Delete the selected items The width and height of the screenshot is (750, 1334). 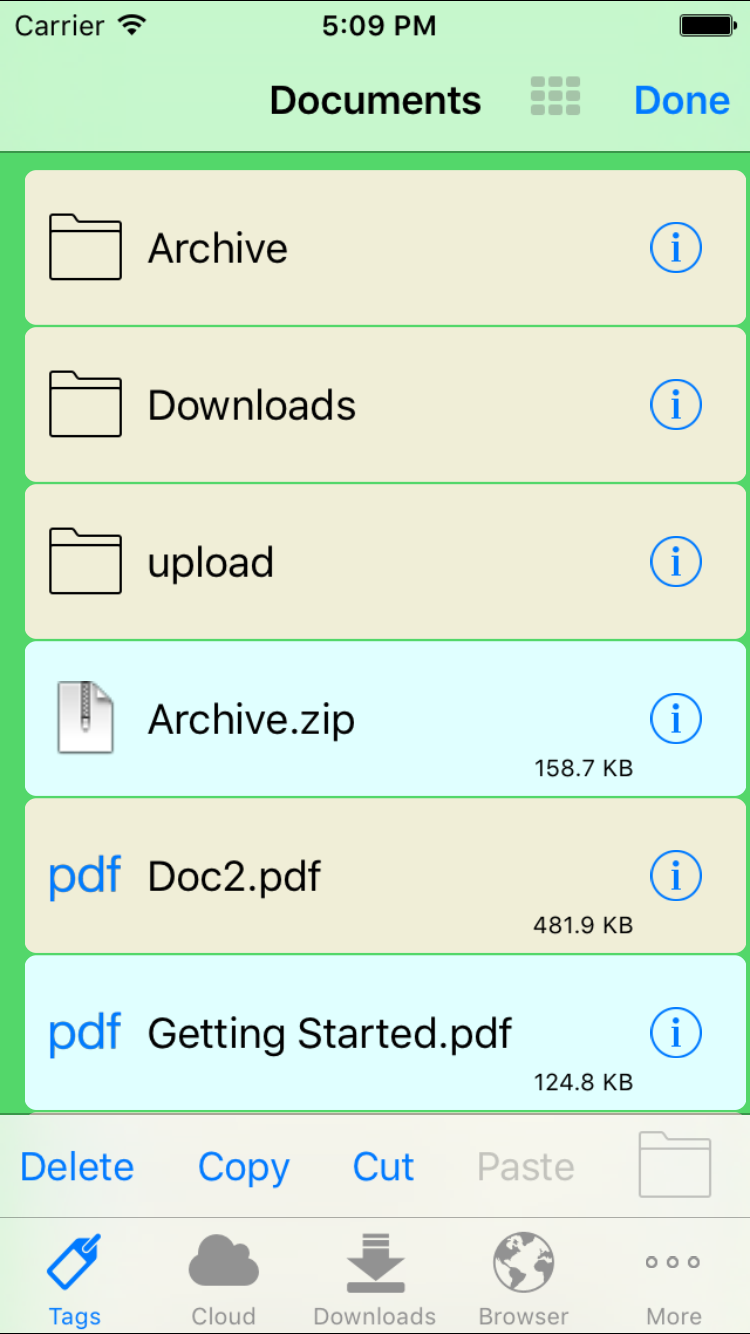(77, 1167)
